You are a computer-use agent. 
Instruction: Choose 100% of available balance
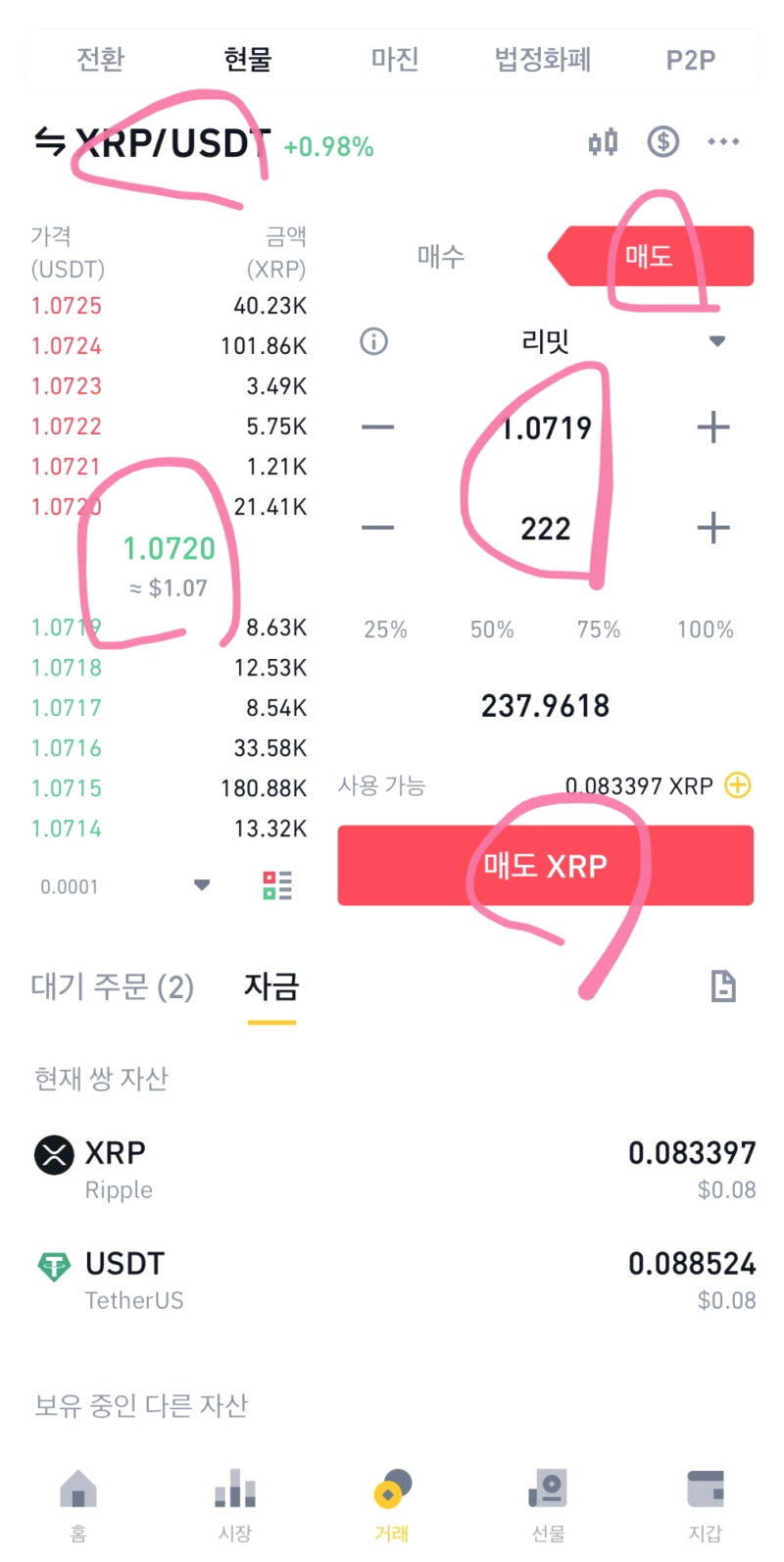[705, 630]
